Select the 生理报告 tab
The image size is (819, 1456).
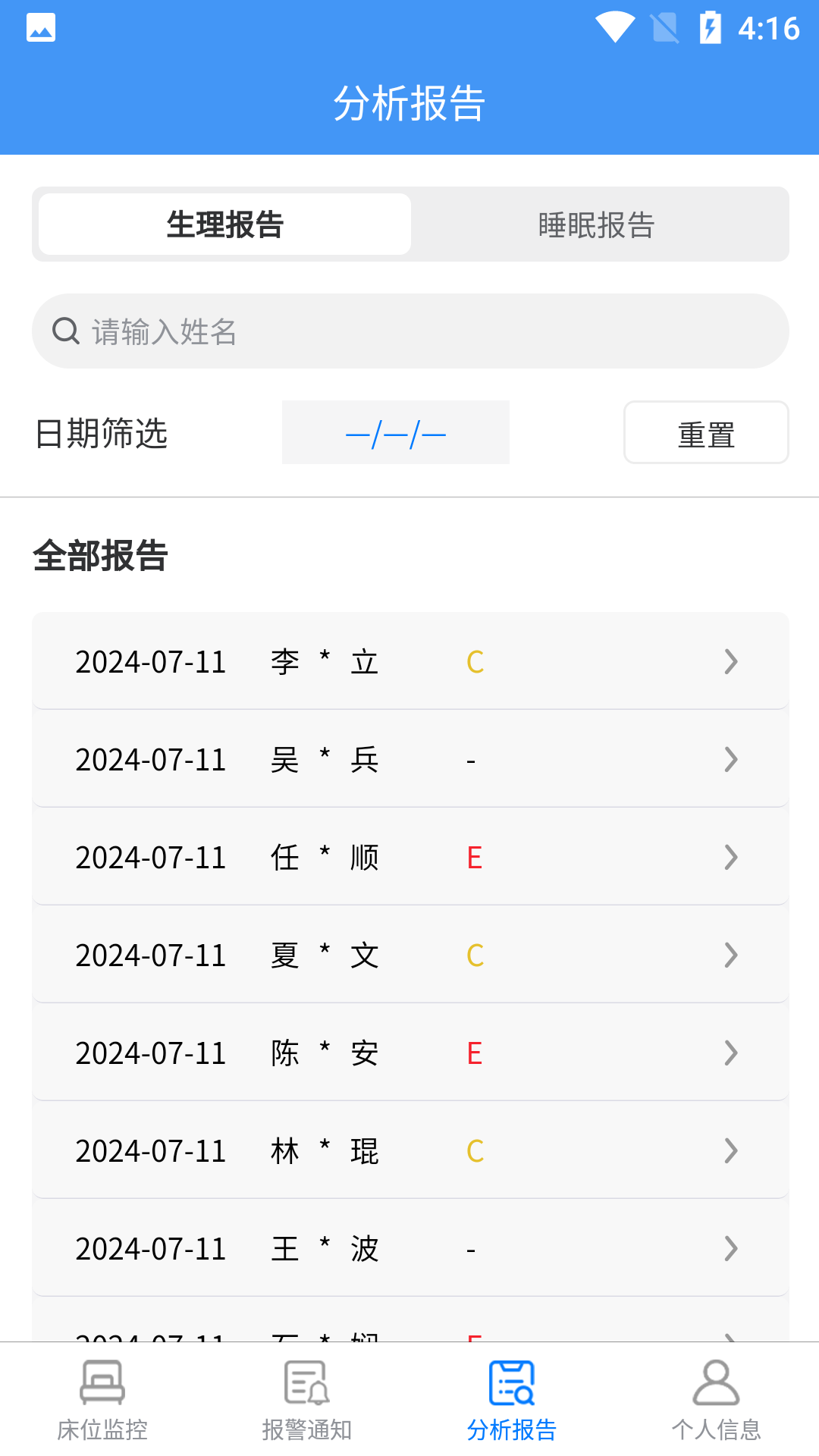(x=223, y=224)
